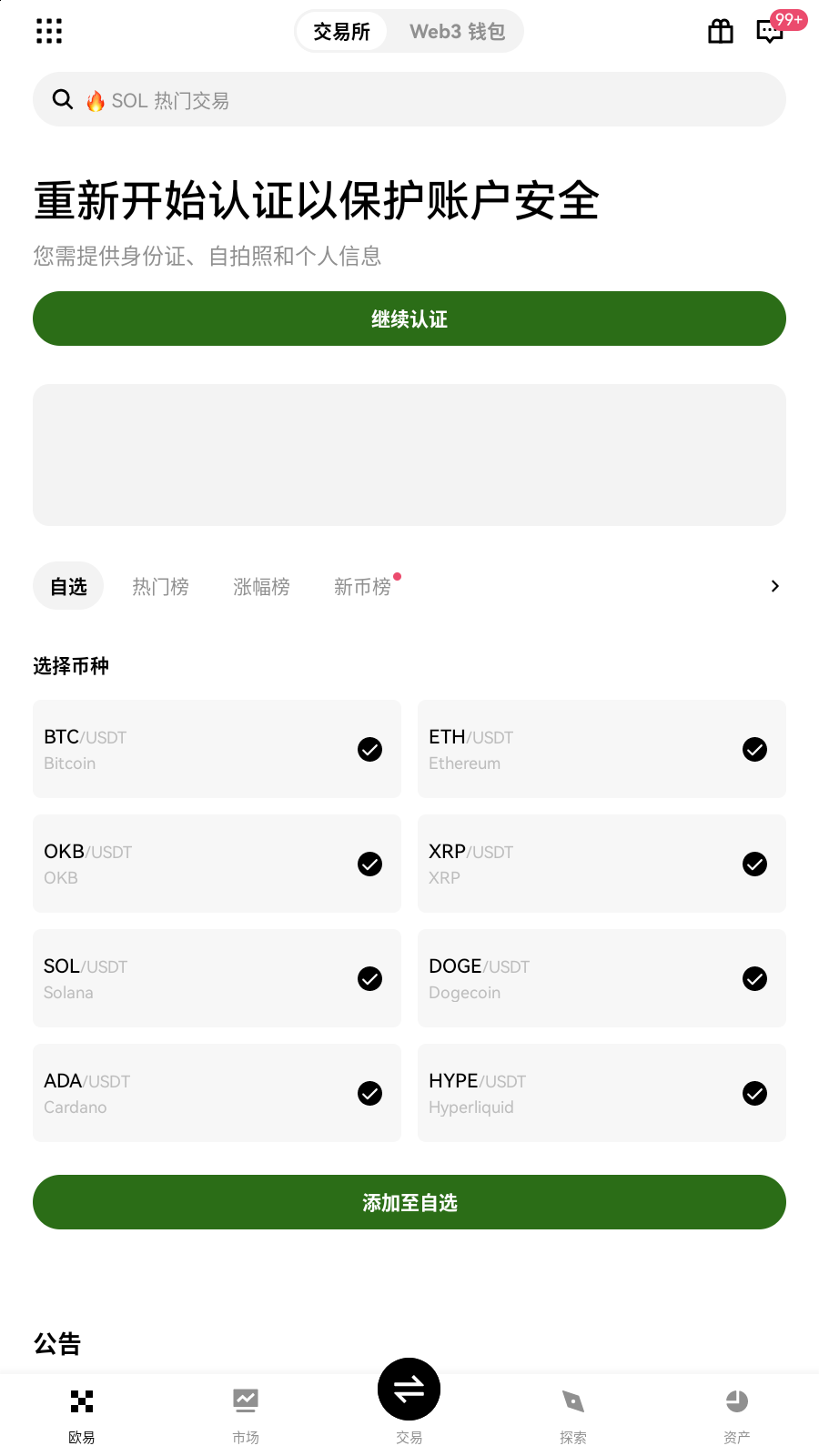Click the search magnifier icon
This screenshot has height=1456, width=819.
pos(62,99)
